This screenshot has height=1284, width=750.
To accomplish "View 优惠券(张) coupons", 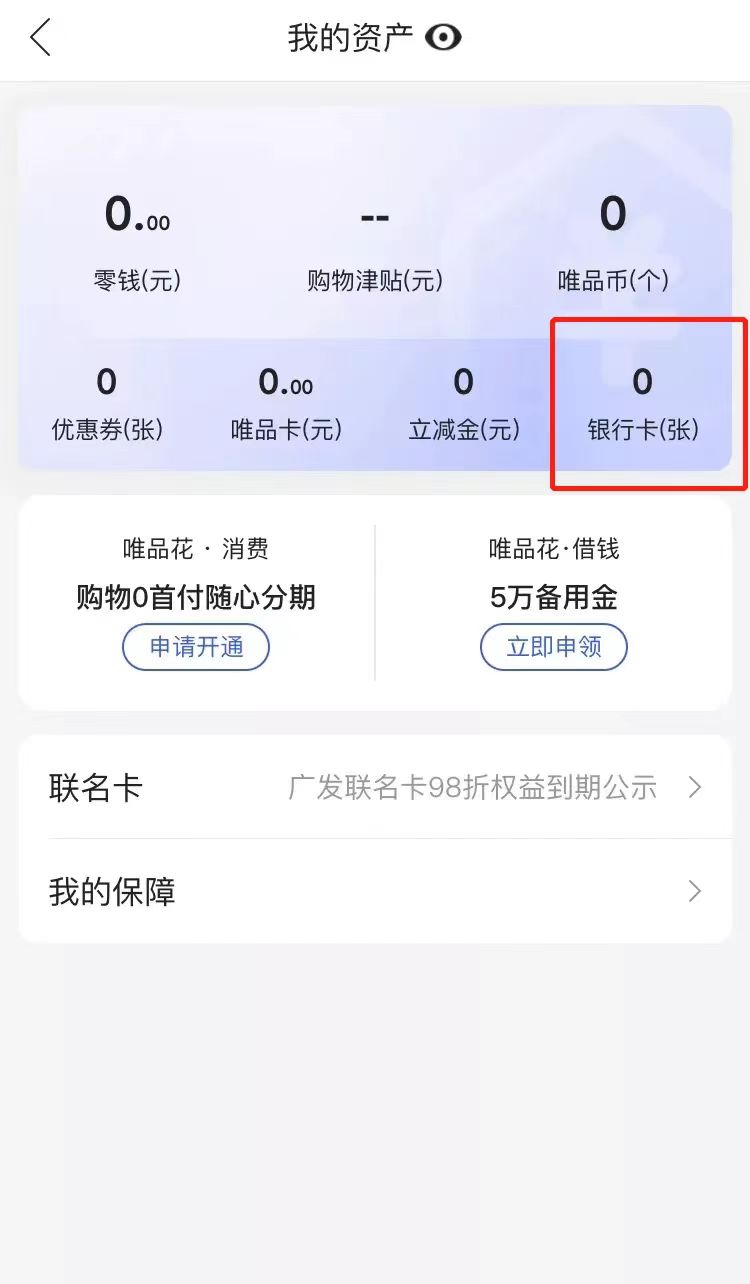I will [107, 404].
